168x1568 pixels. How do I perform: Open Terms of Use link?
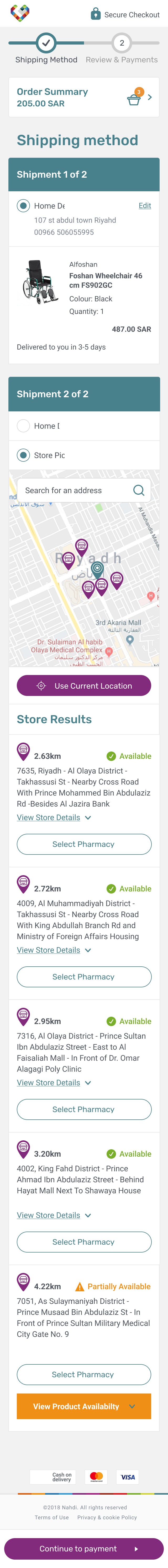coord(52,1517)
